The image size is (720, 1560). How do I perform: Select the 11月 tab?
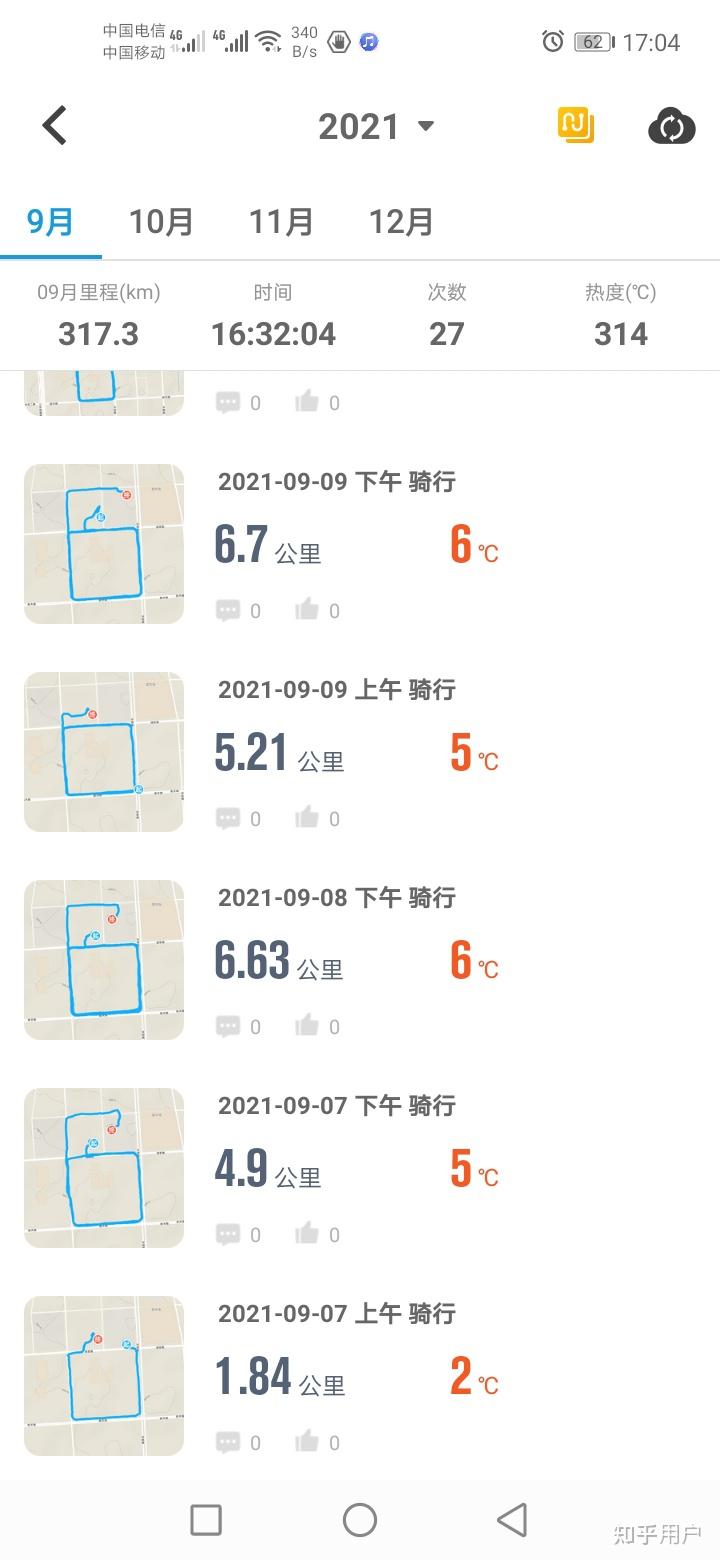[281, 221]
